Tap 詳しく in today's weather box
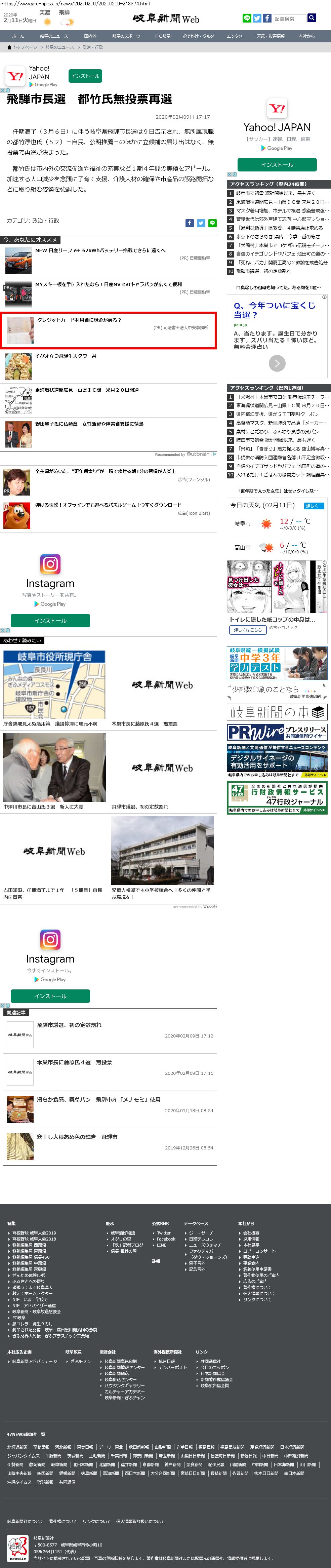The height and width of the screenshot is (1568, 331). [313, 505]
